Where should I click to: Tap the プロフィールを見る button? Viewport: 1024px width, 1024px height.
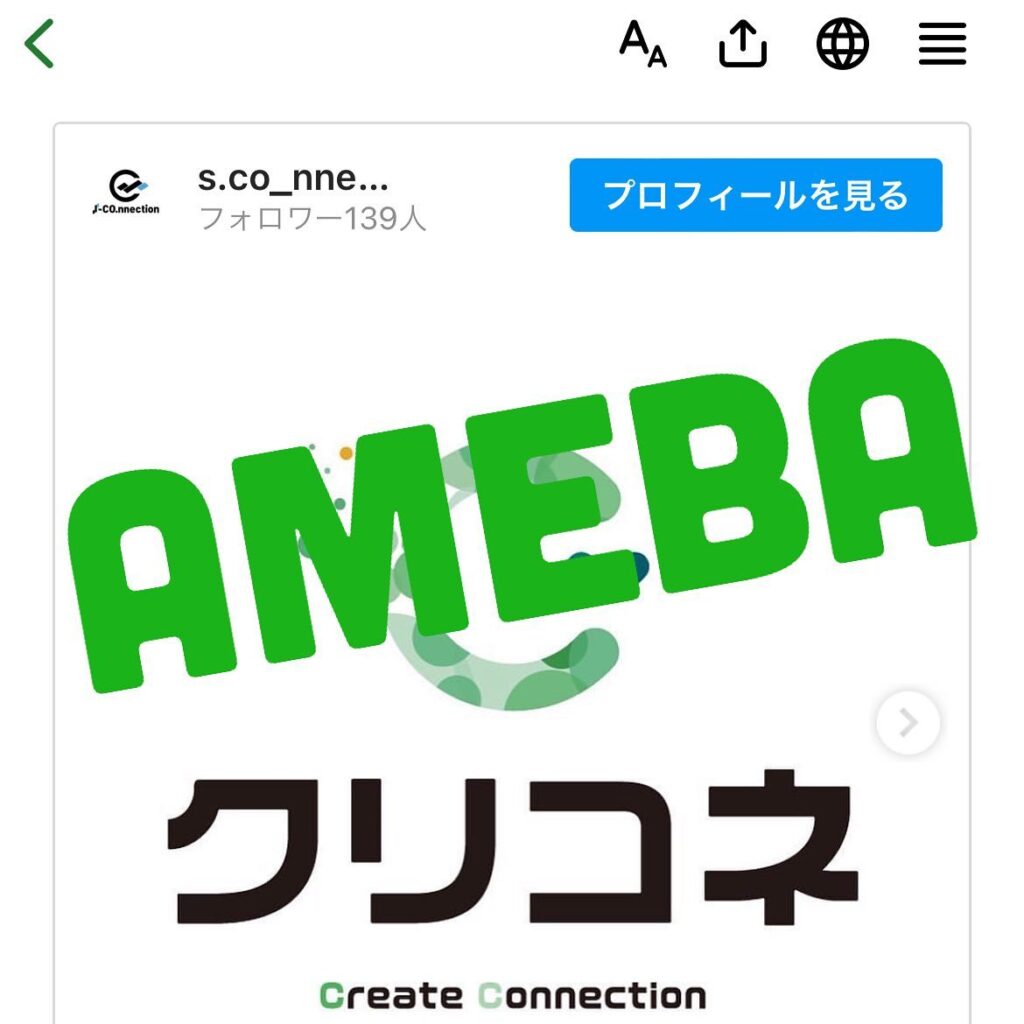(x=756, y=195)
